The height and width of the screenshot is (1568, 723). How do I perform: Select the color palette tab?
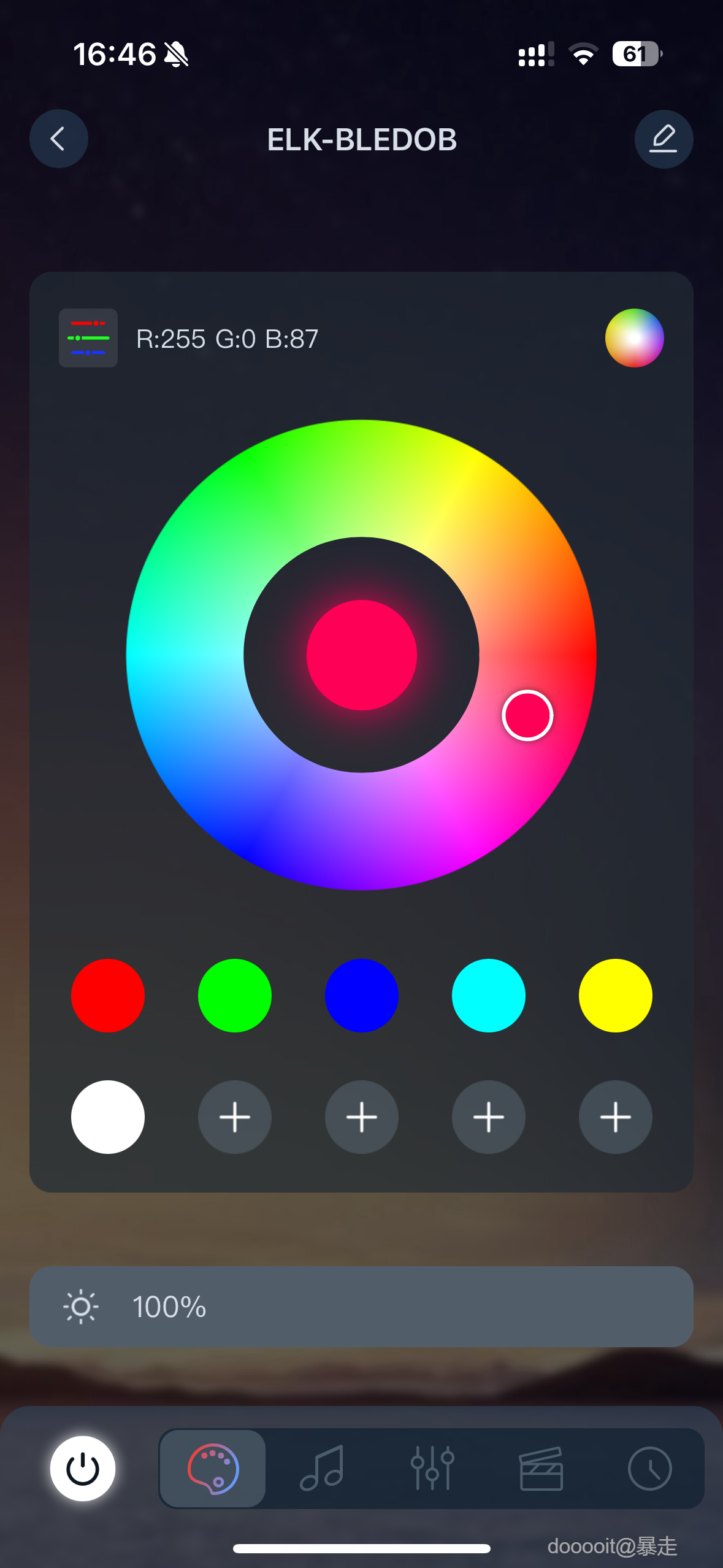click(x=213, y=1469)
